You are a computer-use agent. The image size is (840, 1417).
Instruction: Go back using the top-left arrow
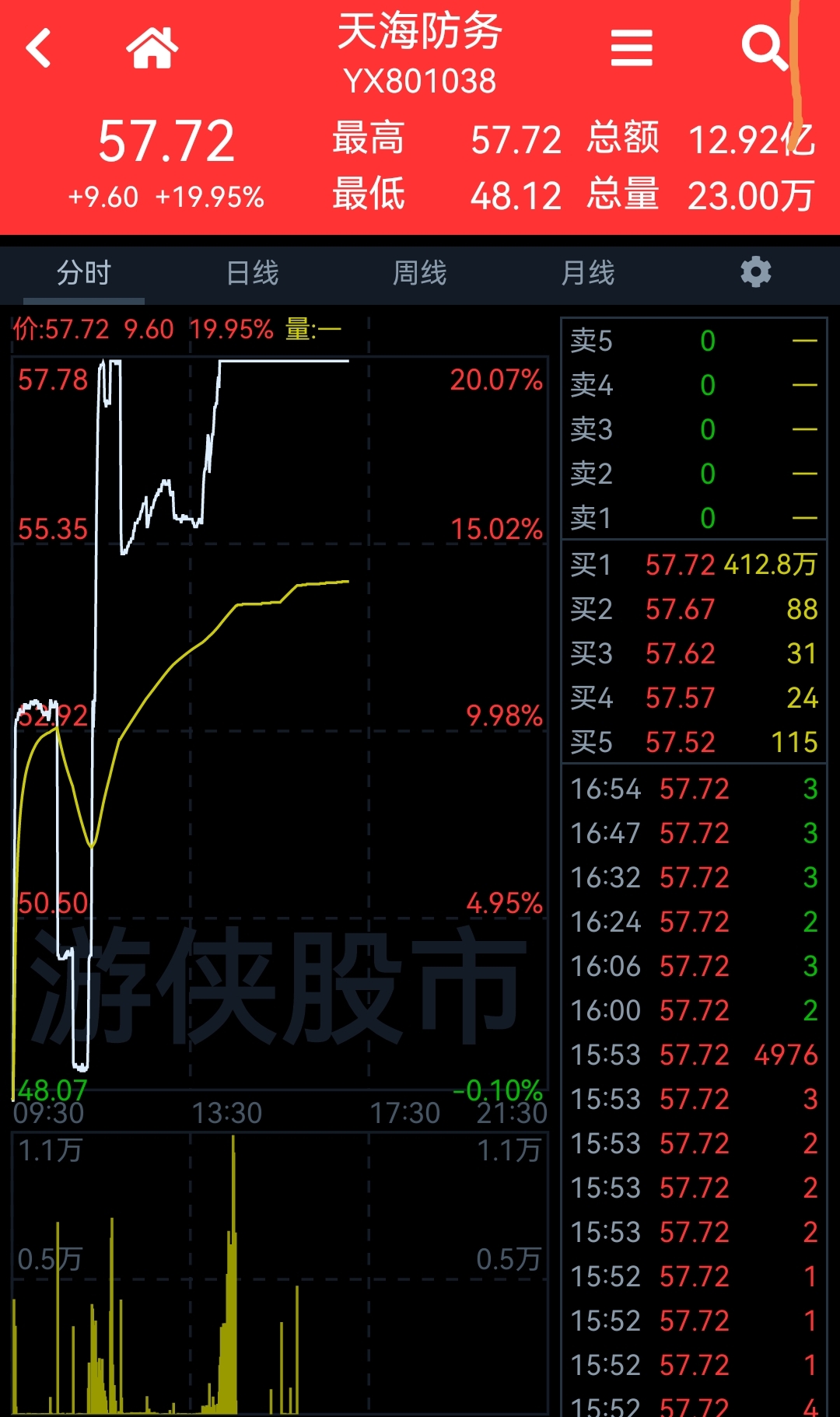click(x=38, y=48)
